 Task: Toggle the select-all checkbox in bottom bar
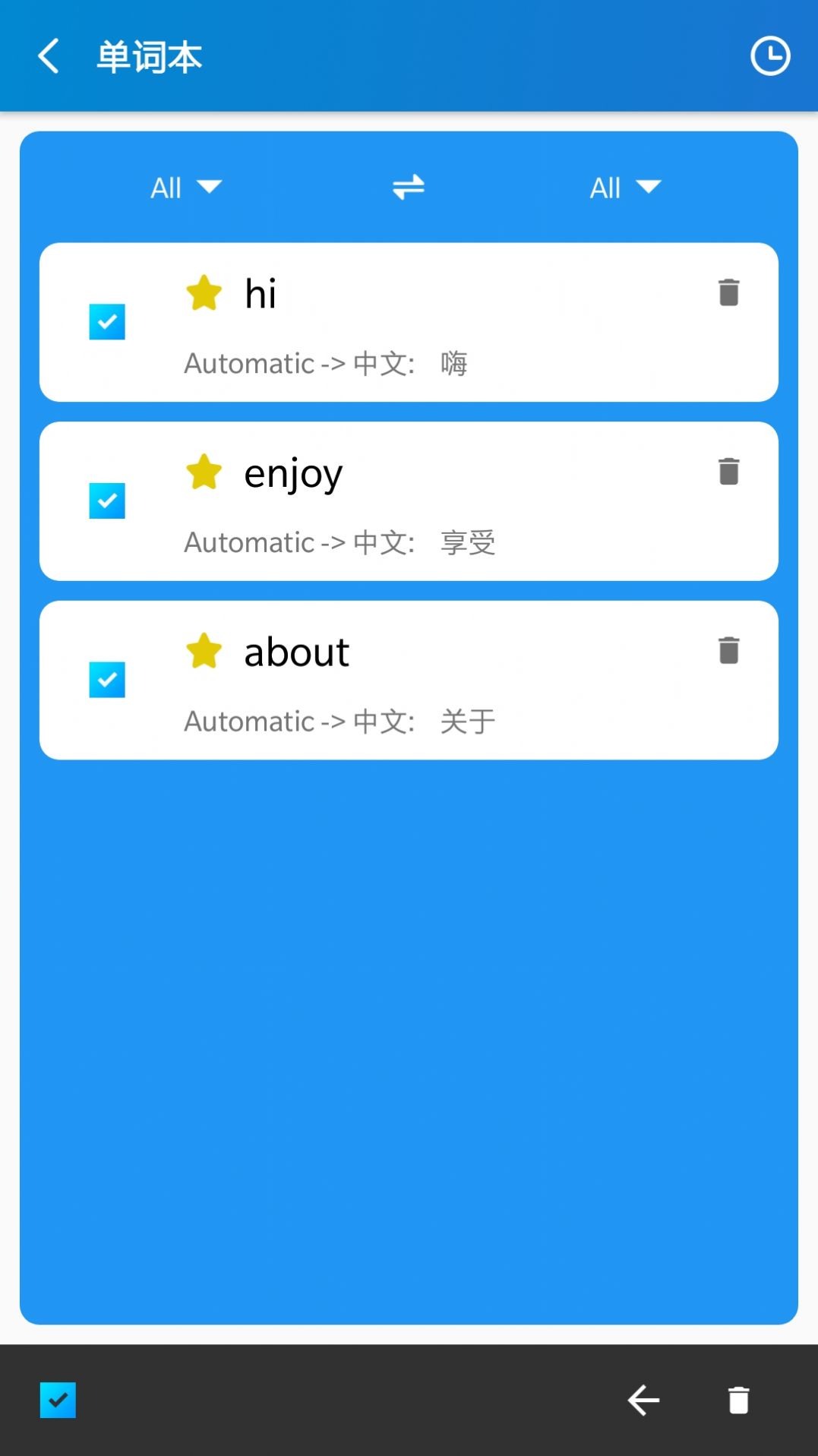pos(57,1401)
